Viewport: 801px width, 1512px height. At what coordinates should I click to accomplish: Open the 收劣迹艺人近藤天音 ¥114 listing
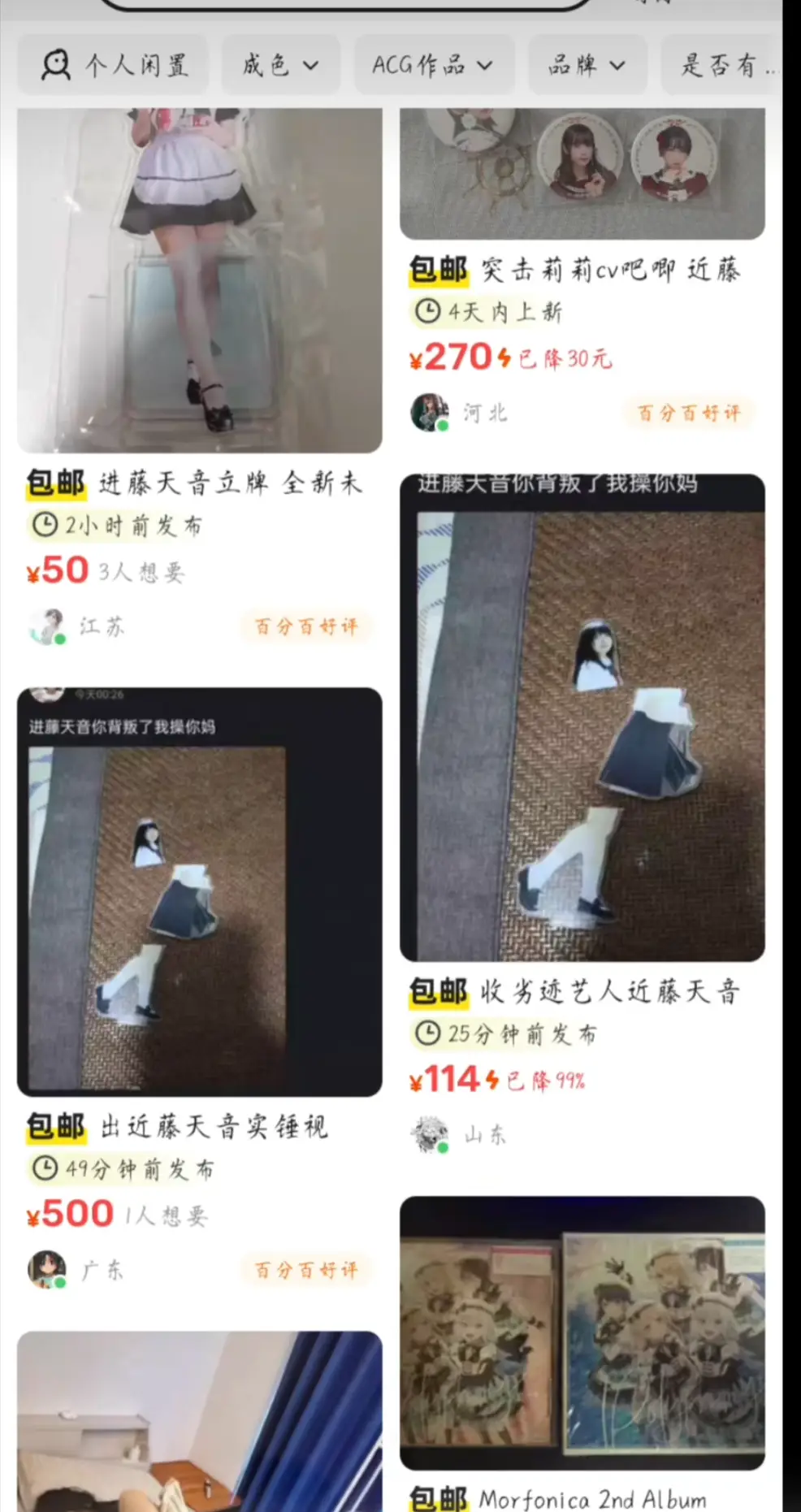(582, 719)
